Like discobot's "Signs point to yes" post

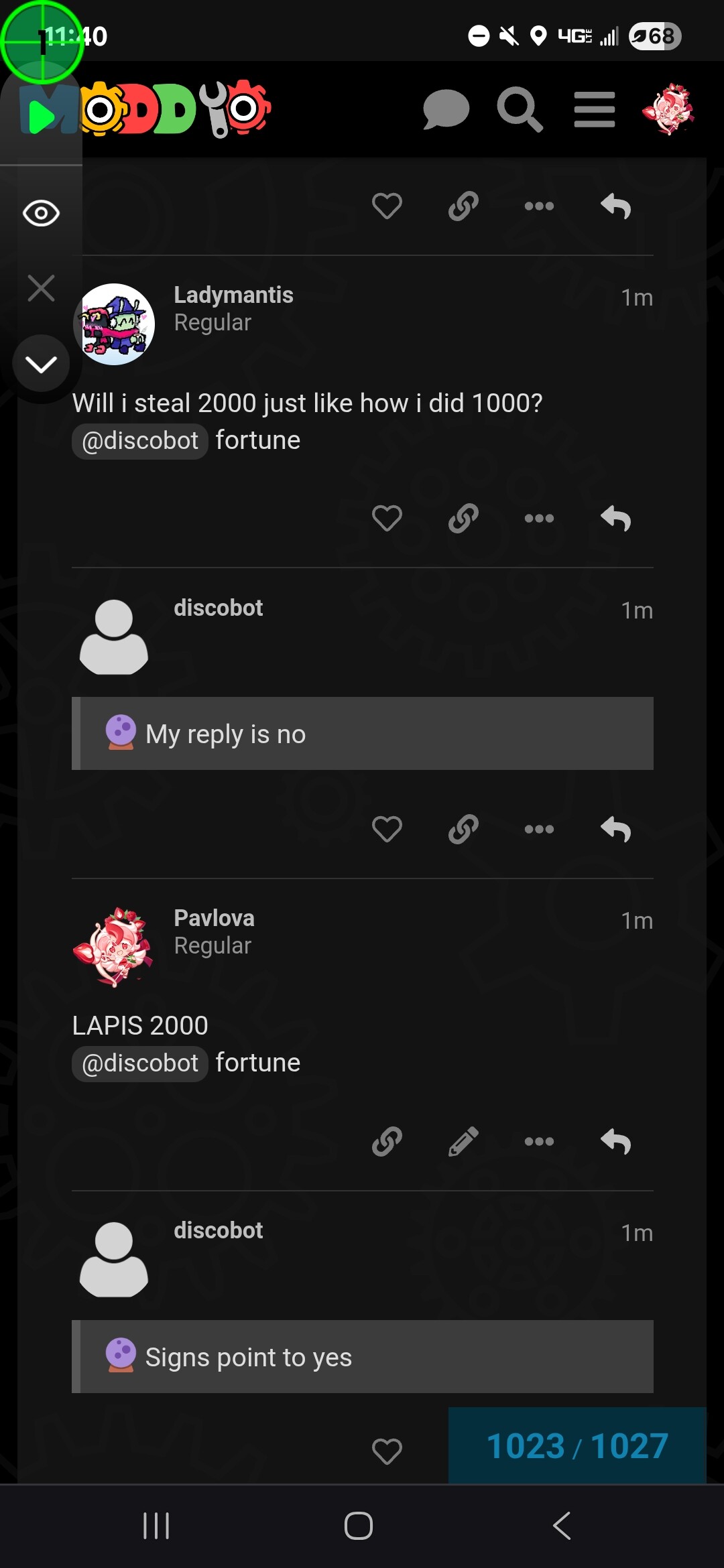click(387, 1451)
